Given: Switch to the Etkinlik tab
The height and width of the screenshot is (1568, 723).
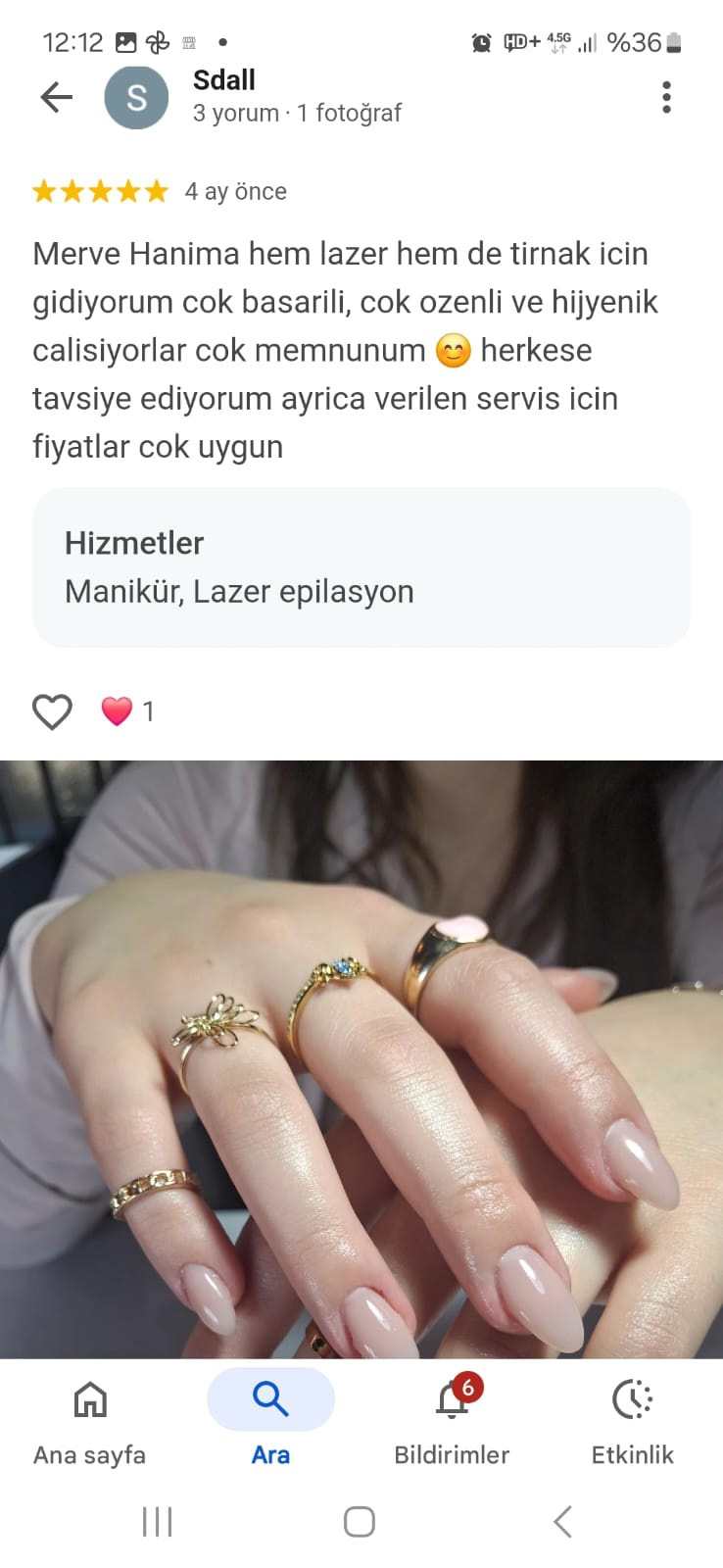Looking at the screenshot, I should (x=632, y=1421).
